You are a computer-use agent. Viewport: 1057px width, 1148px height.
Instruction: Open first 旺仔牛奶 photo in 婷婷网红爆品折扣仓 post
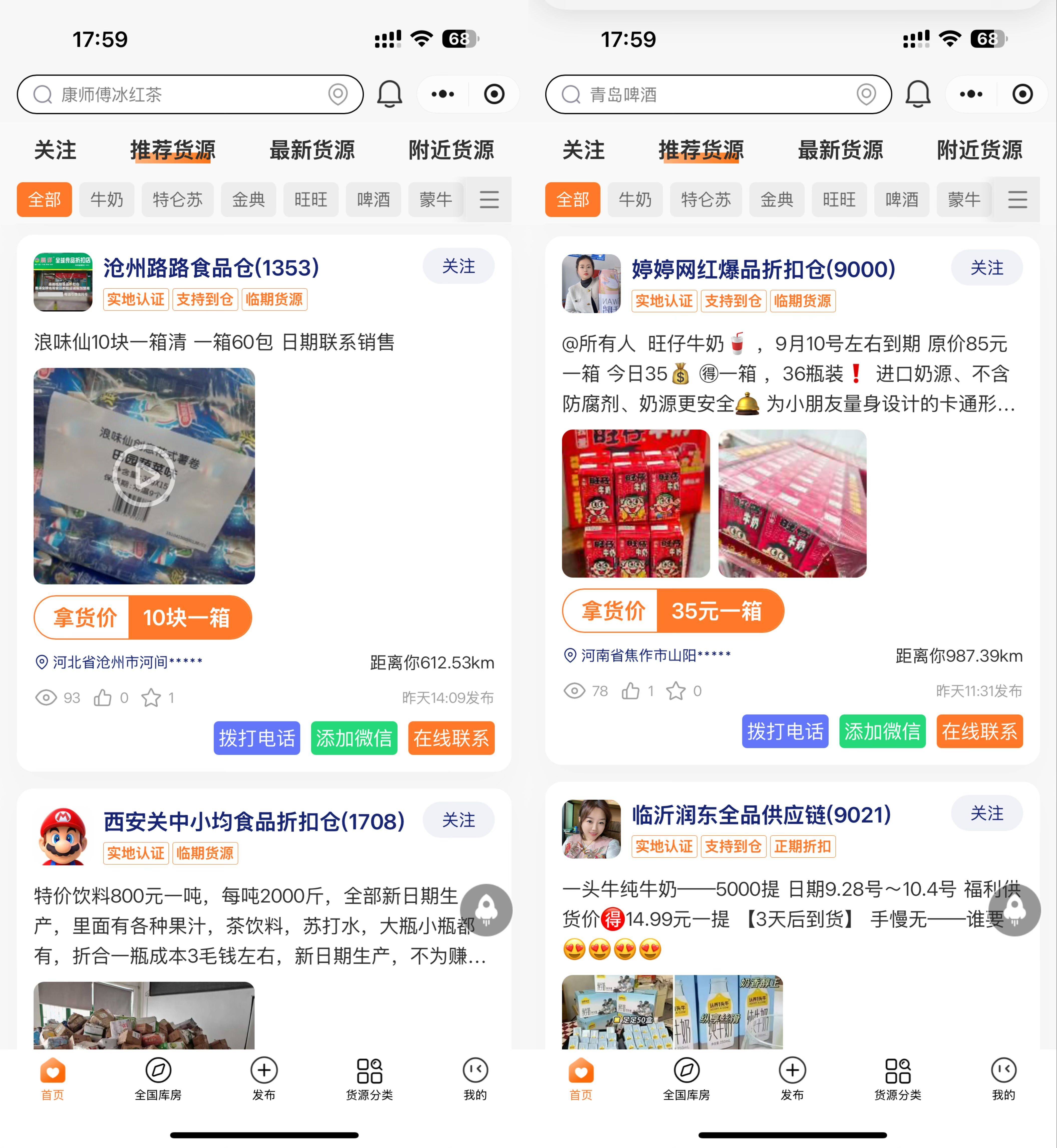click(x=635, y=503)
